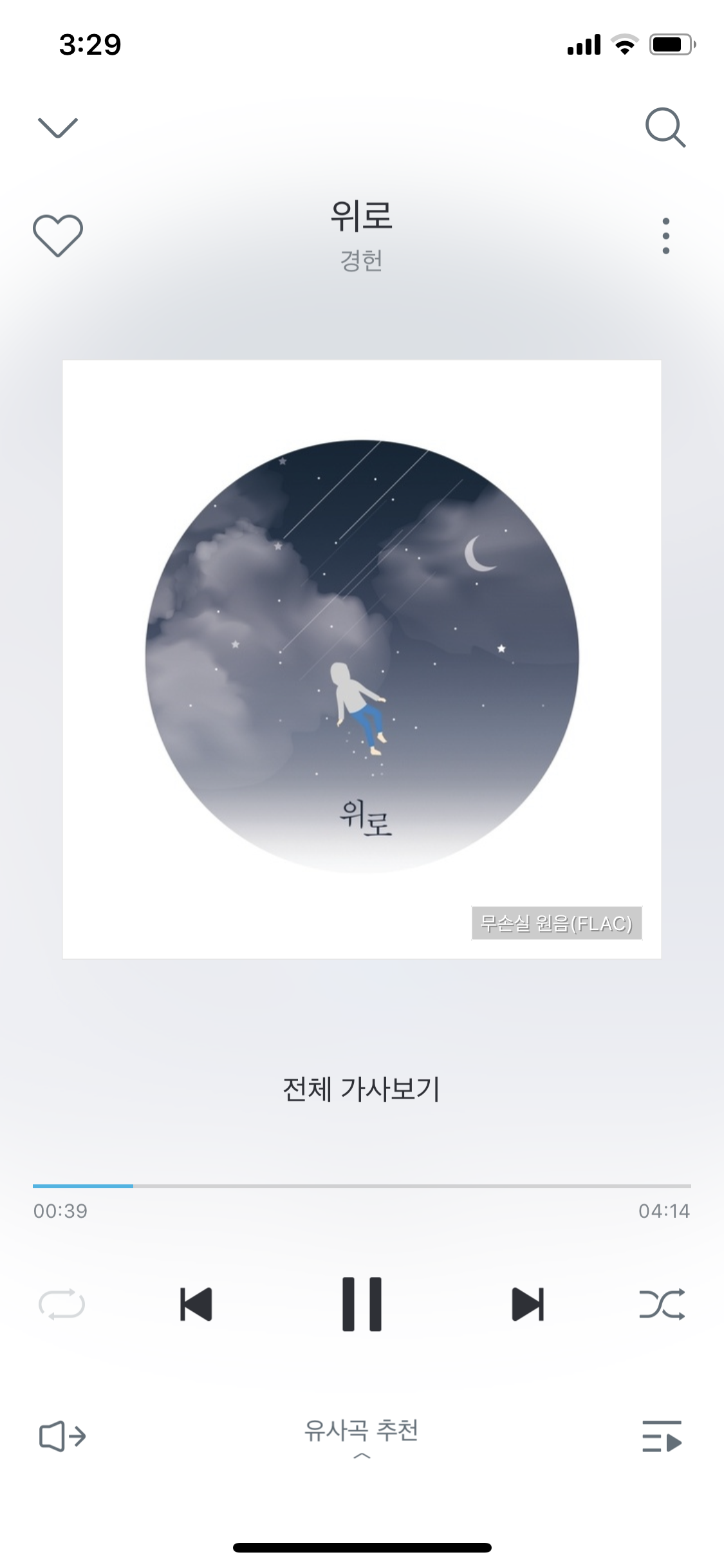Open the three-dot more options menu

click(665, 236)
